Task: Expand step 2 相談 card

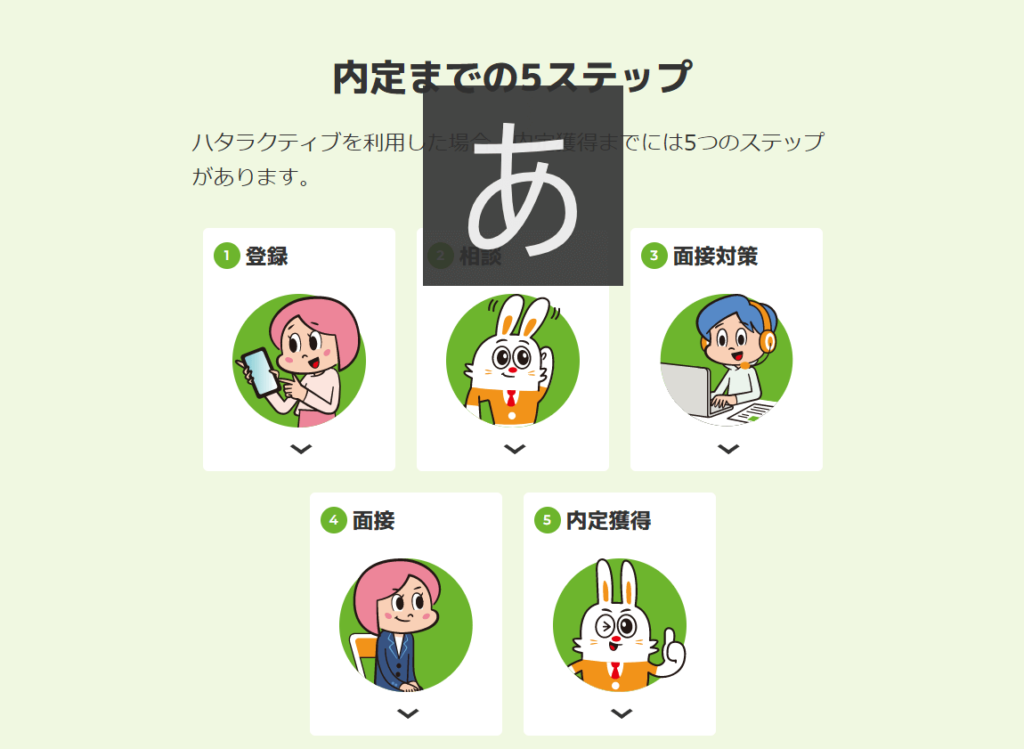Action: (x=514, y=449)
